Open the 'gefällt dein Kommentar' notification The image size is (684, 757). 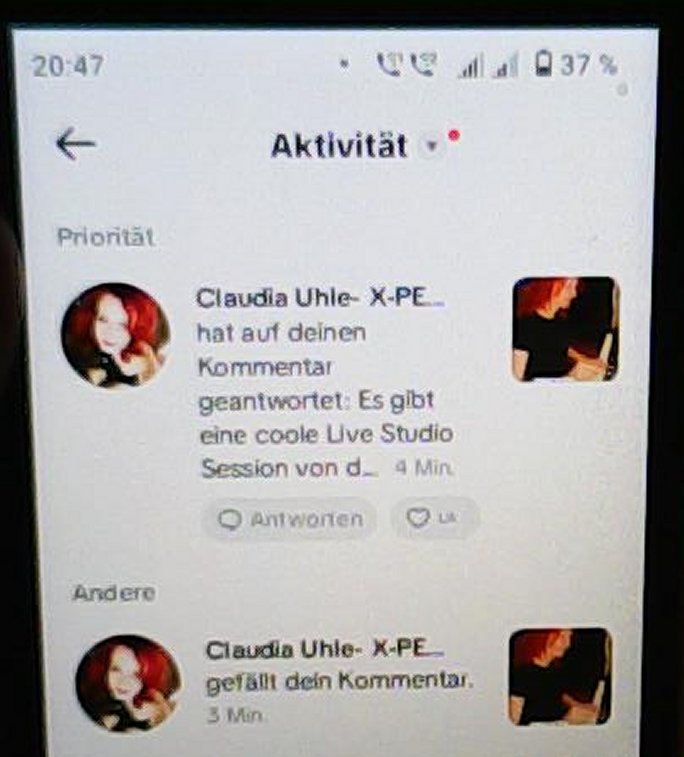(x=338, y=682)
